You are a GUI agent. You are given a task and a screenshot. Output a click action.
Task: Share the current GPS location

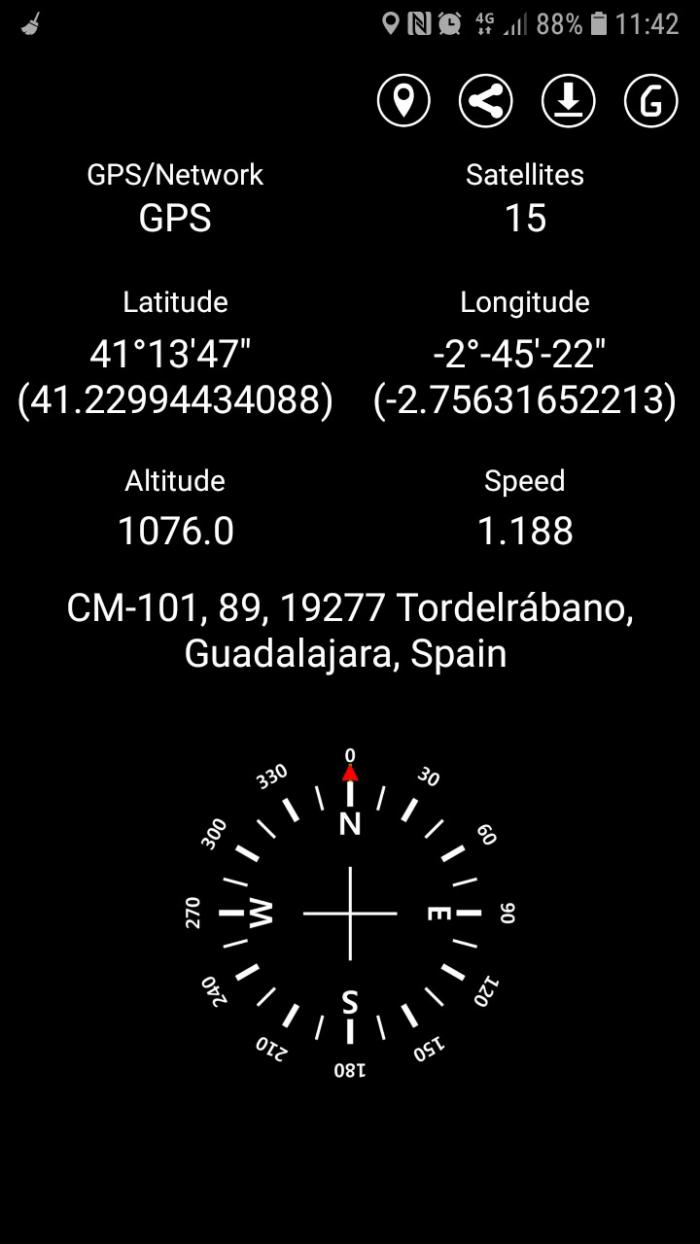486,100
